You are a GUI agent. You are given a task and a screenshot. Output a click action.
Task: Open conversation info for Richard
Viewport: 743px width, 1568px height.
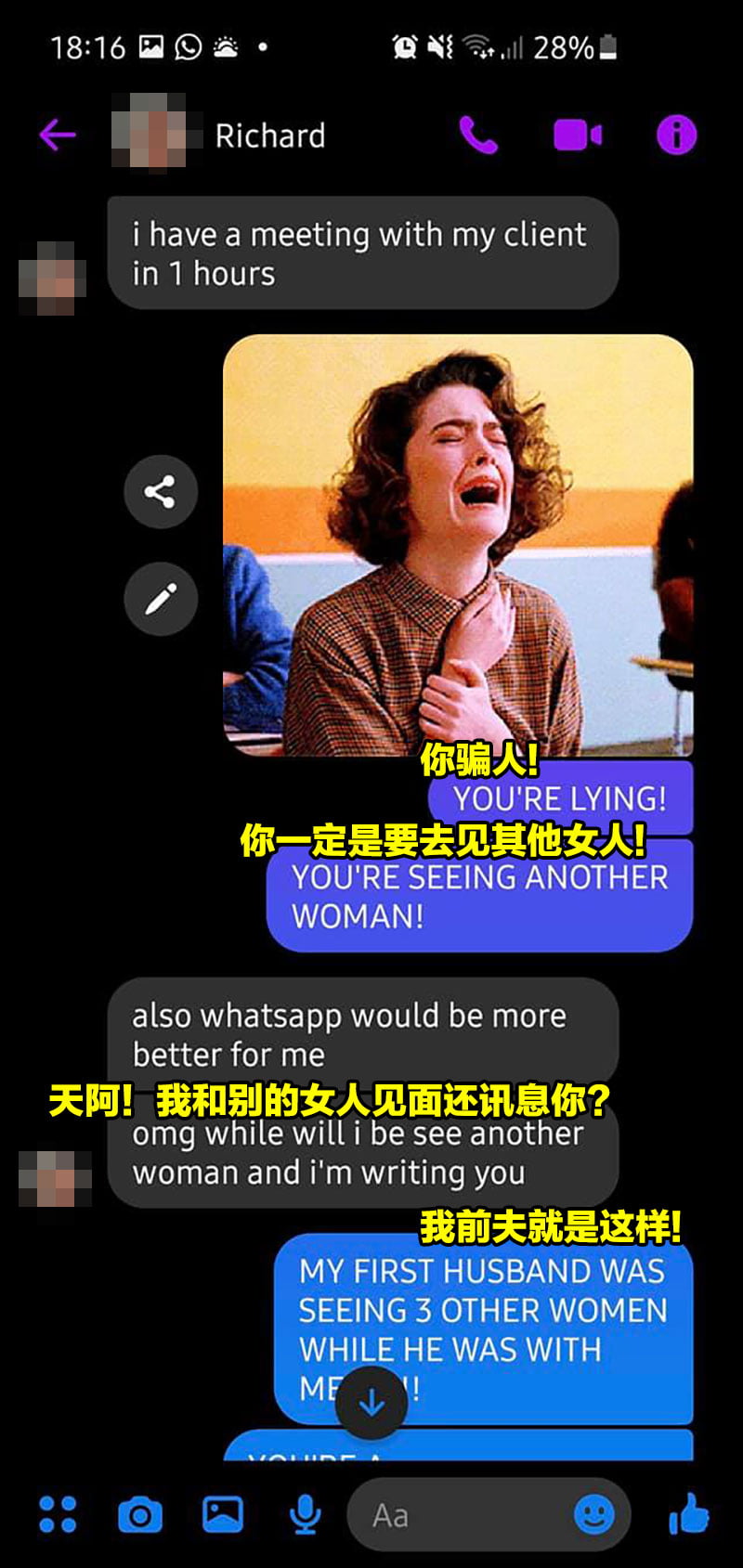676,136
